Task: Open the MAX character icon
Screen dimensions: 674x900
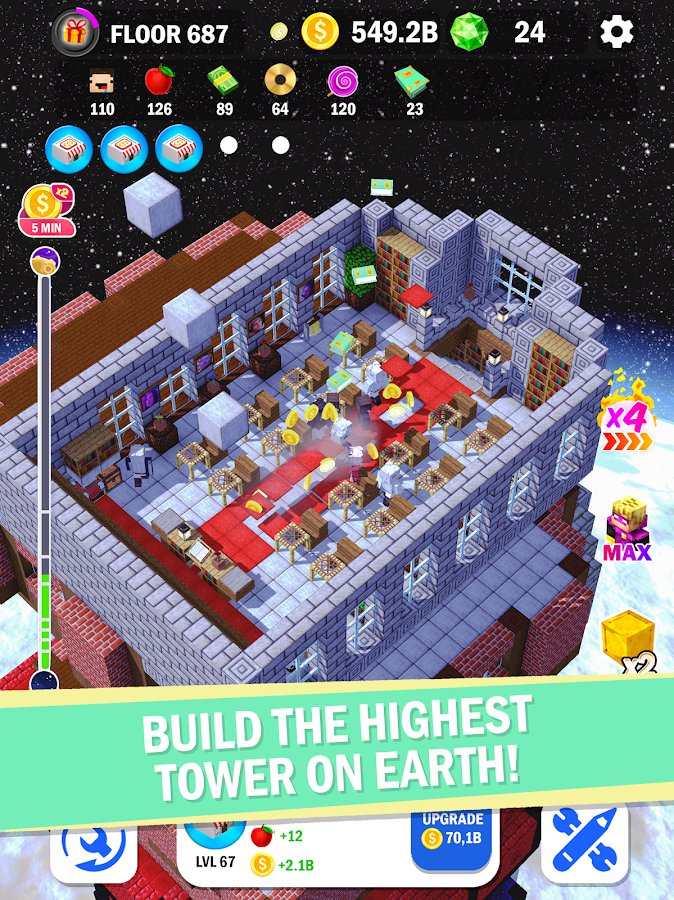Action: (x=628, y=527)
